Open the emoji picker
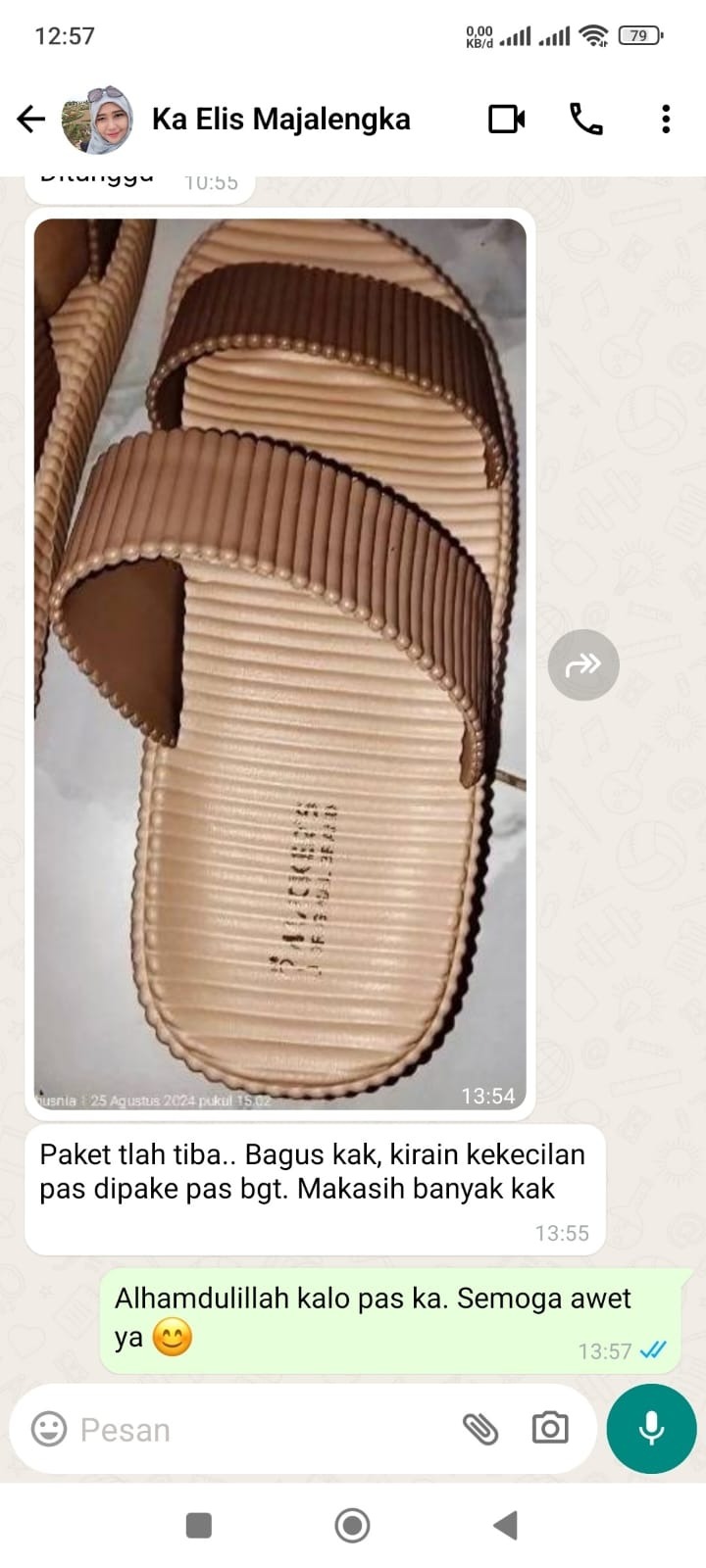Viewport: 706px width, 1568px height. click(49, 1429)
